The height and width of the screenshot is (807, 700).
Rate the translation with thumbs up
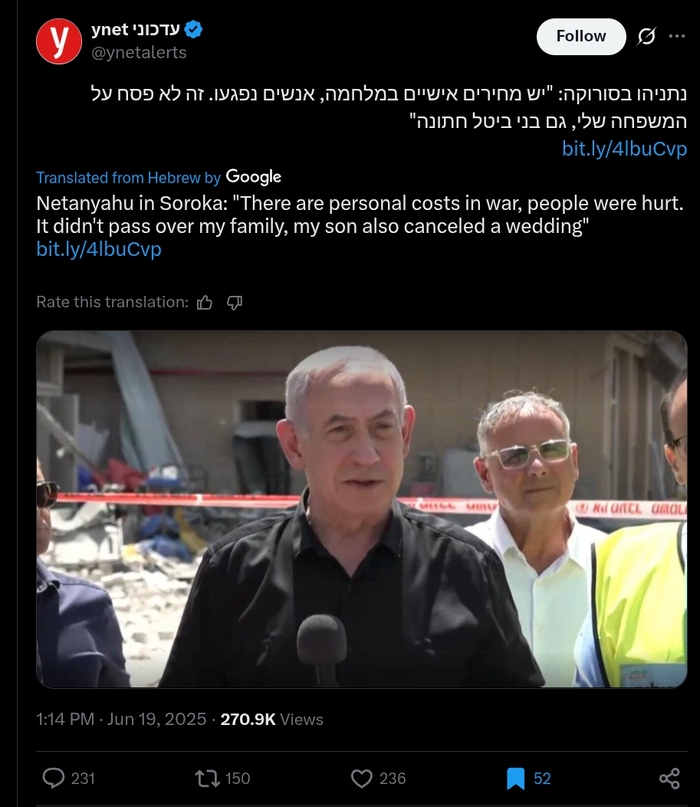205,302
